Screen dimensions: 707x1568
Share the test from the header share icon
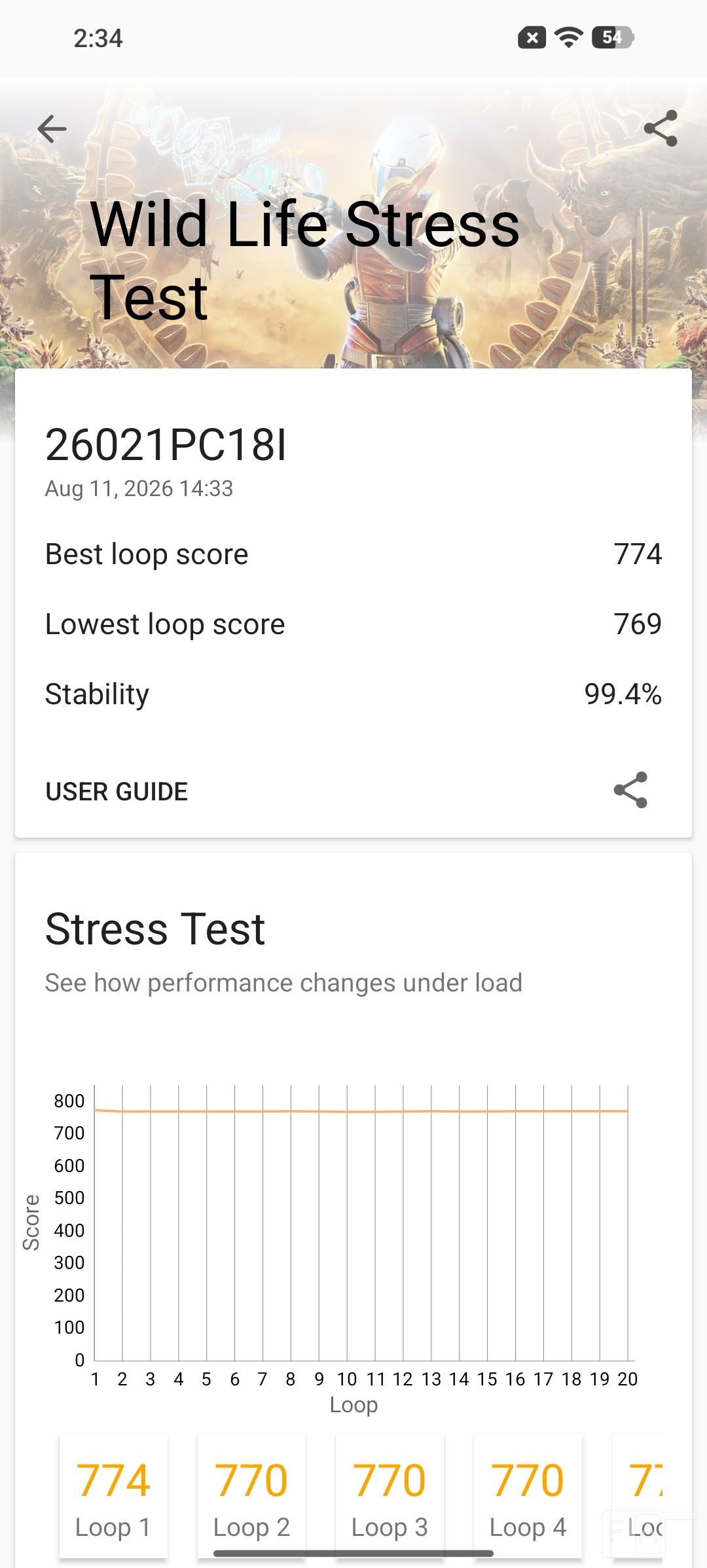tap(661, 128)
